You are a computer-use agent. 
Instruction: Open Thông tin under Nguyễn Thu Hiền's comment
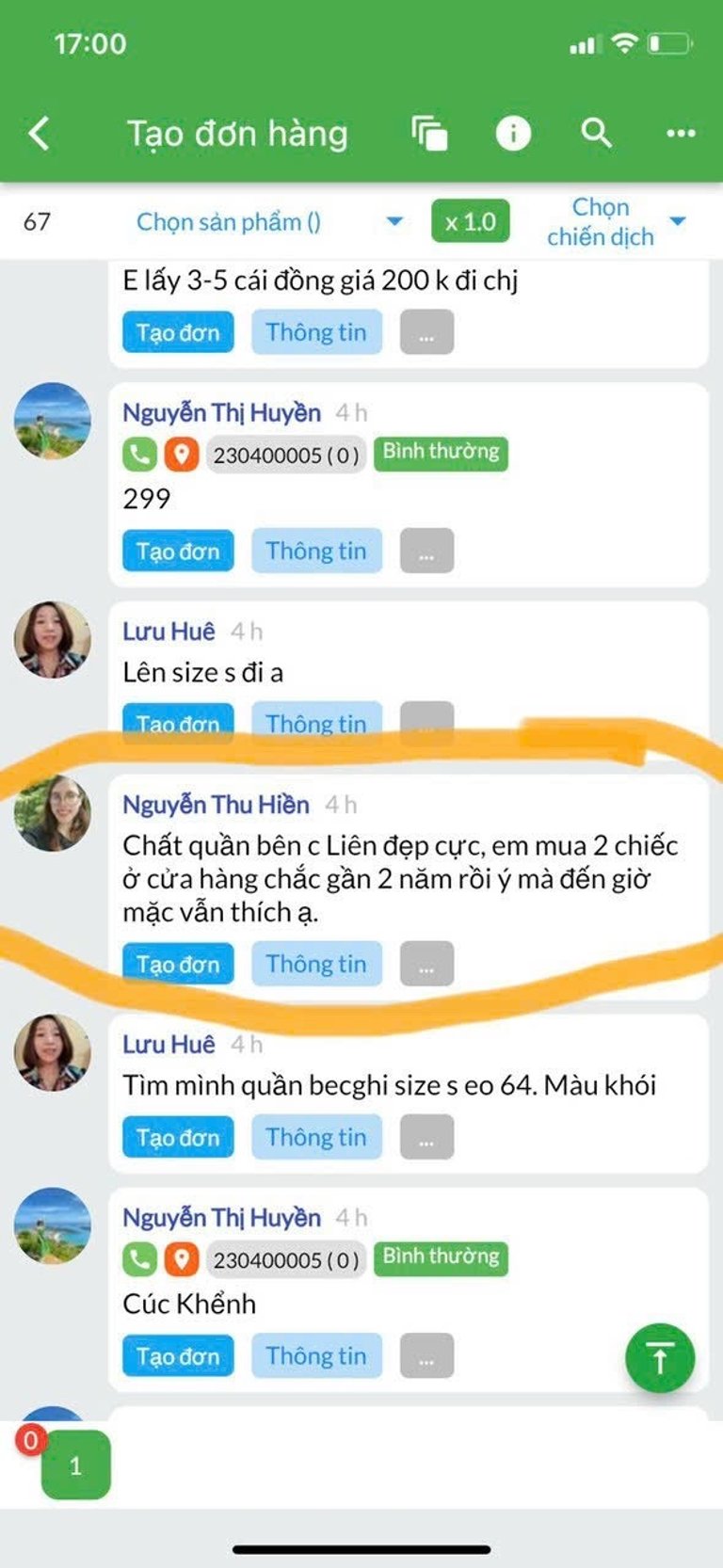[316, 964]
